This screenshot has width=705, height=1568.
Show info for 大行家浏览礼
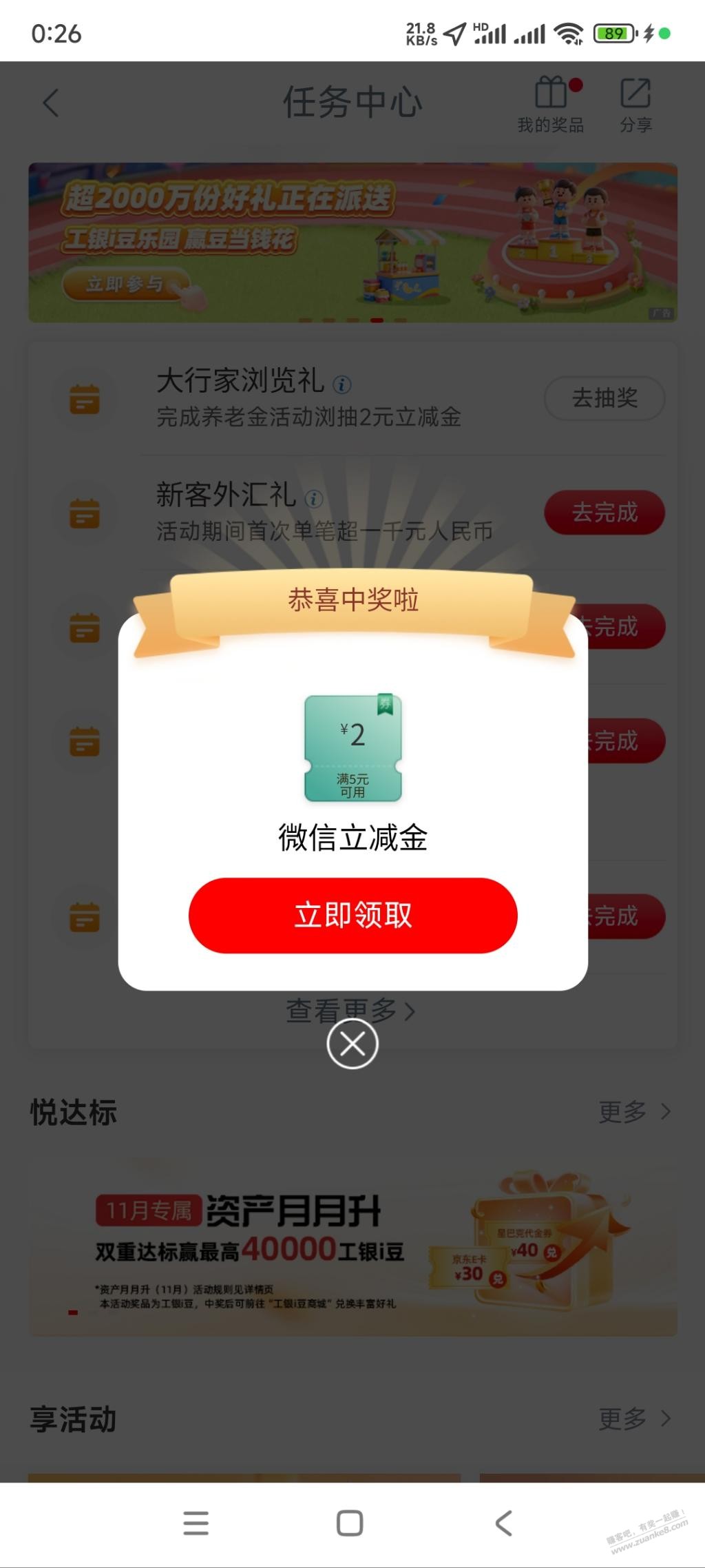click(x=342, y=384)
